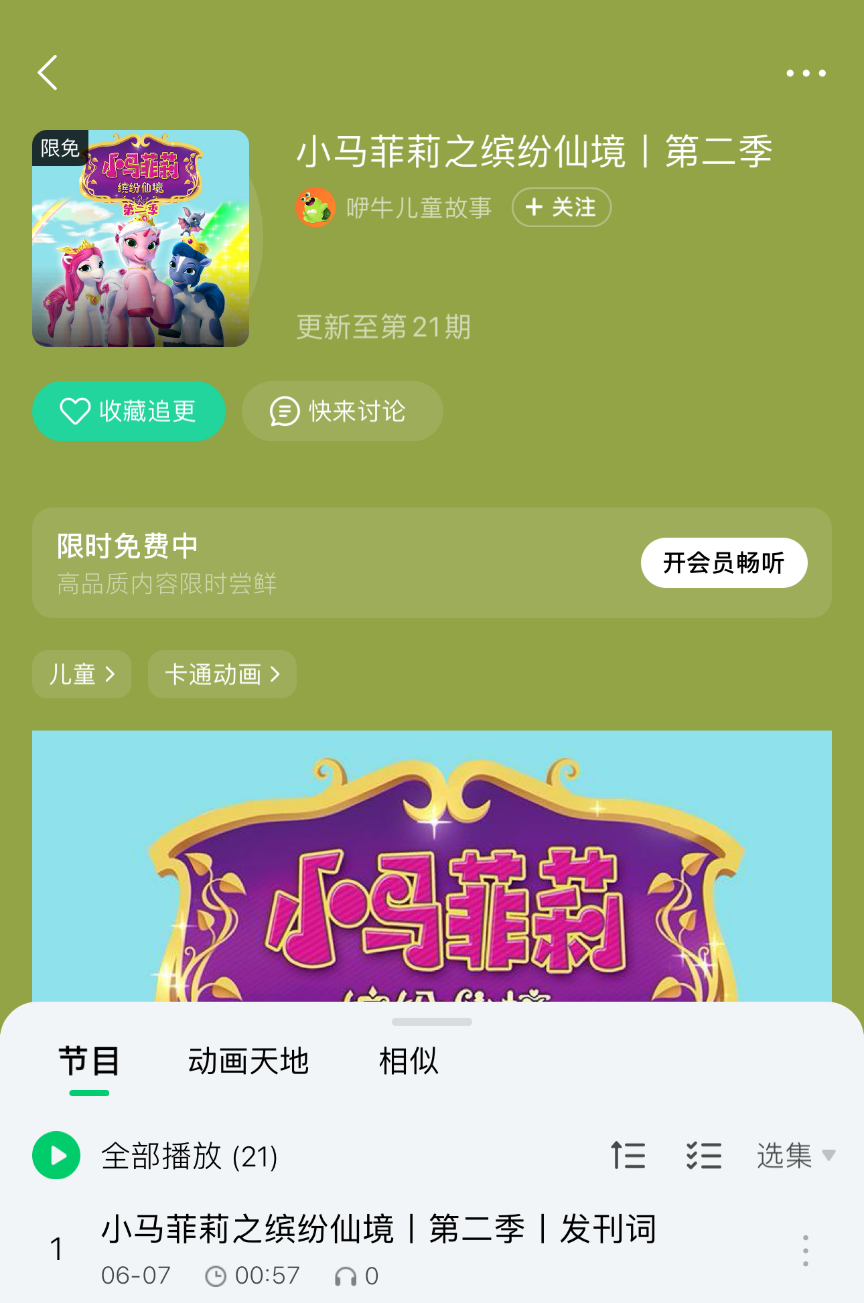Switch to the 动画天地 tab
The width and height of the screenshot is (864, 1303).
[x=248, y=1061]
